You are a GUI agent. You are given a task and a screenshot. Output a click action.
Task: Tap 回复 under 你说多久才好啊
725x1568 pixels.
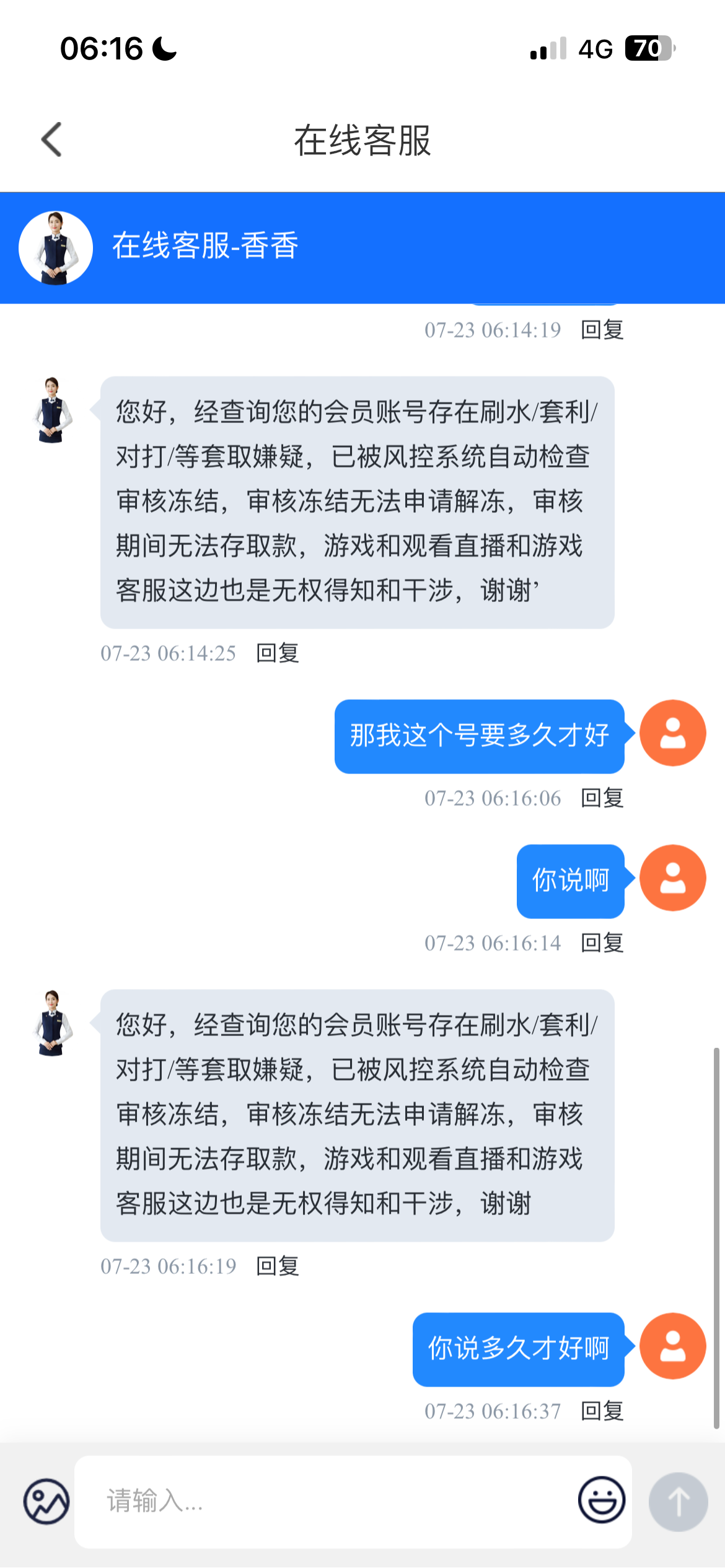coord(602,1411)
